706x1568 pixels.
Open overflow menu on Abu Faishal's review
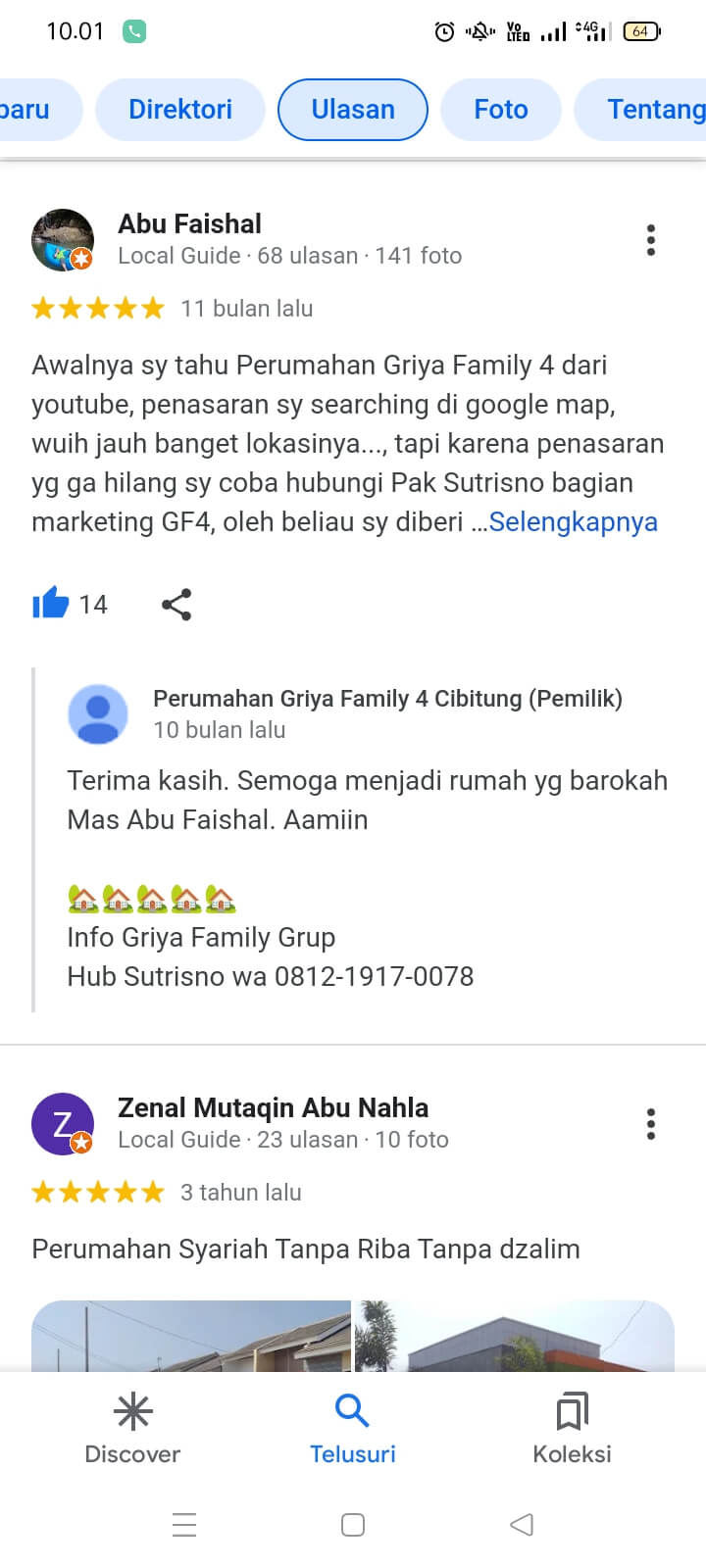(650, 240)
